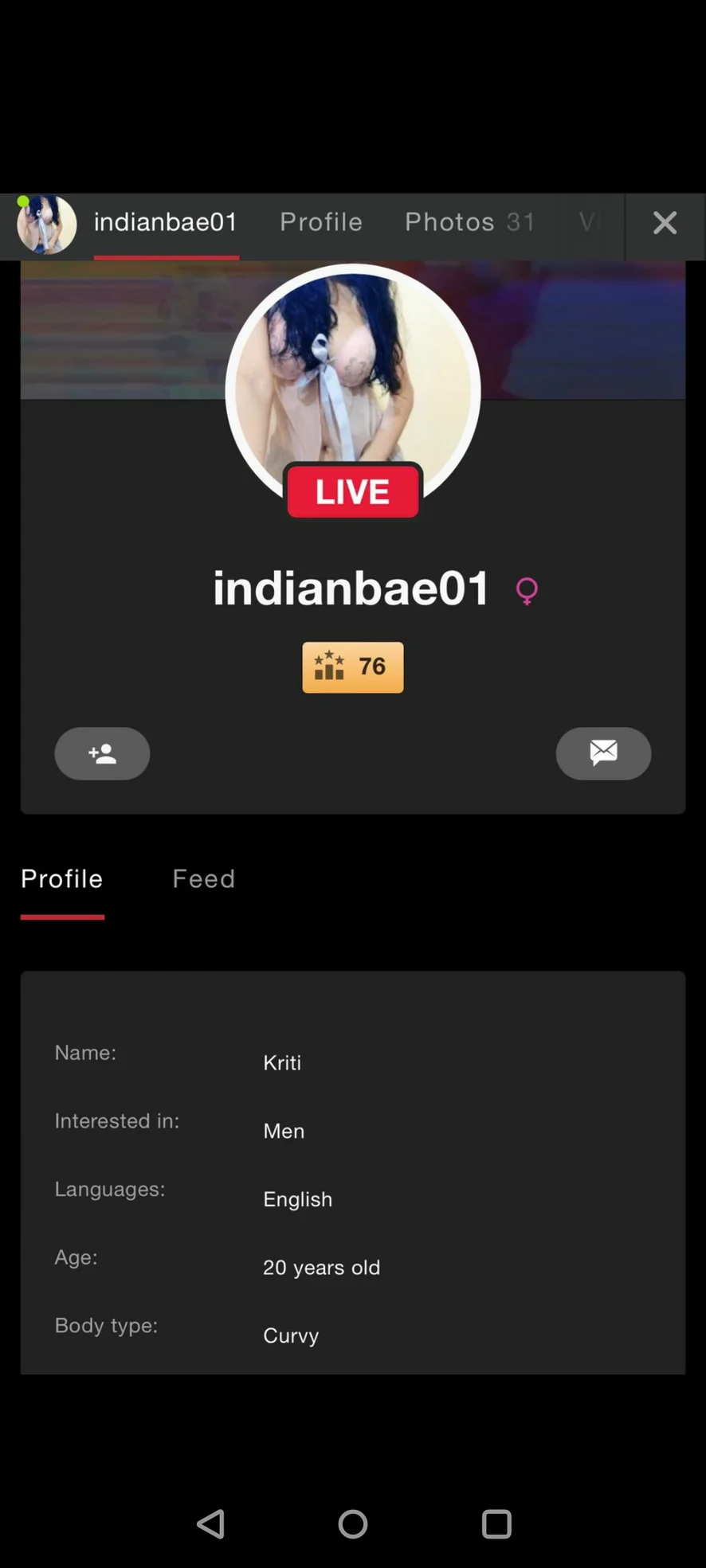Open the LIVE profile picture
The height and width of the screenshot is (1568, 706).
[x=352, y=382]
